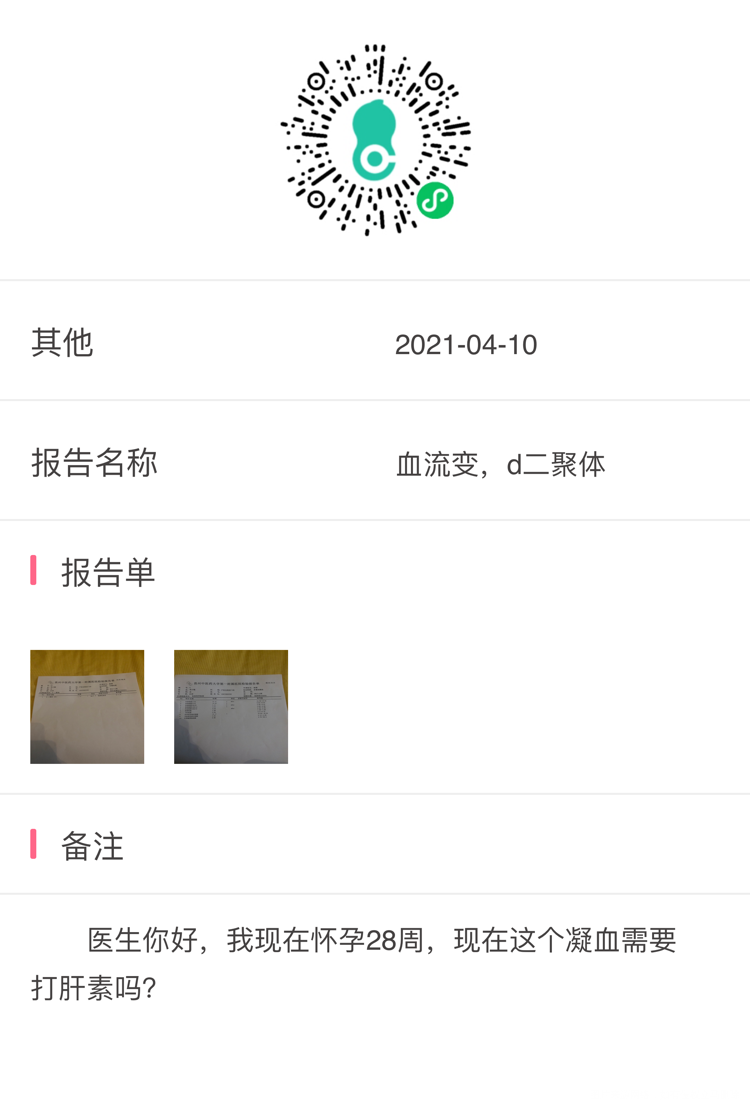Click the teal mascot icon inside QR code
Viewport: 750px width, 1110px height.
[375, 140]
